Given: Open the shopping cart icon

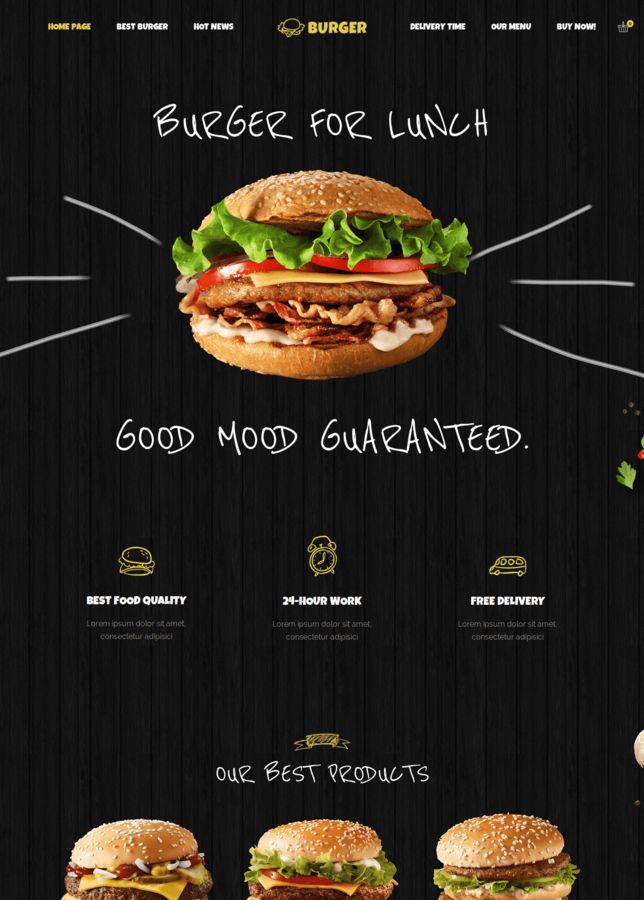Looking at the screenshot, I should [624, 27].
